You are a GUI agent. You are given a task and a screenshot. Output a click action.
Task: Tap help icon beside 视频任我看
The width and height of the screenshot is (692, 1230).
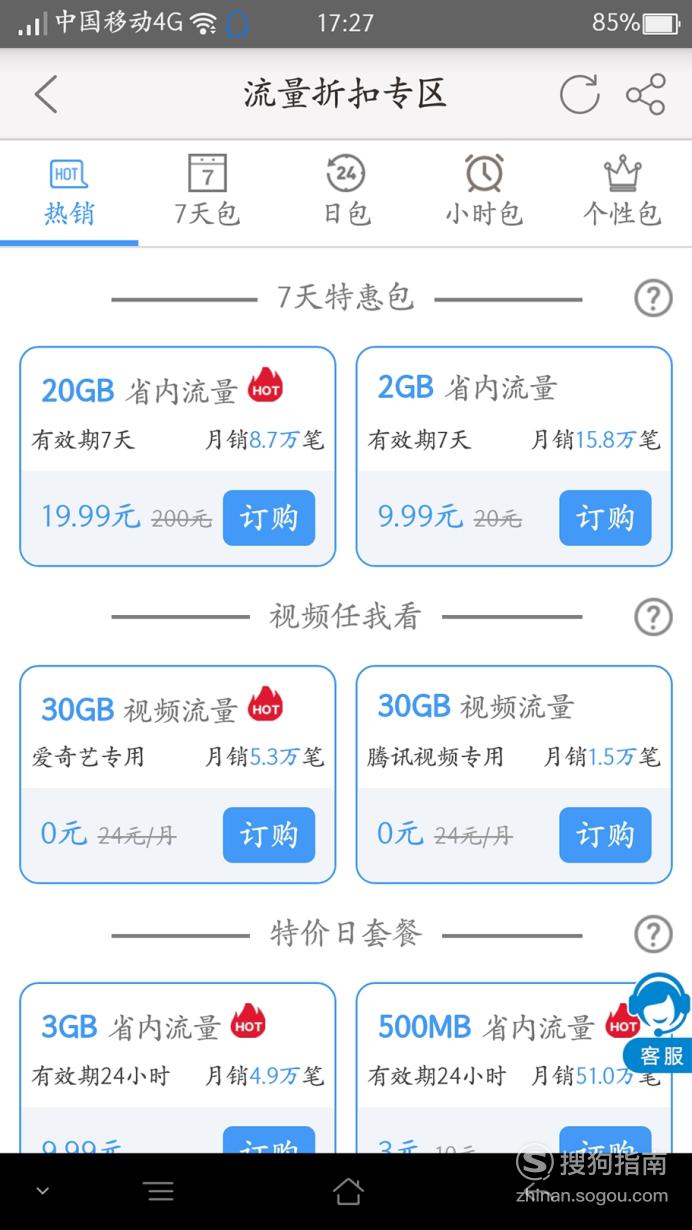[653, 617]
